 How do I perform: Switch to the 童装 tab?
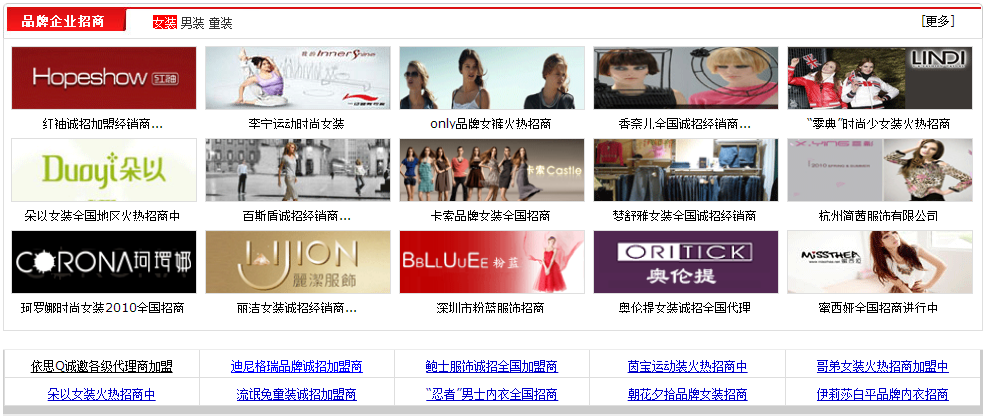point(220,23)
